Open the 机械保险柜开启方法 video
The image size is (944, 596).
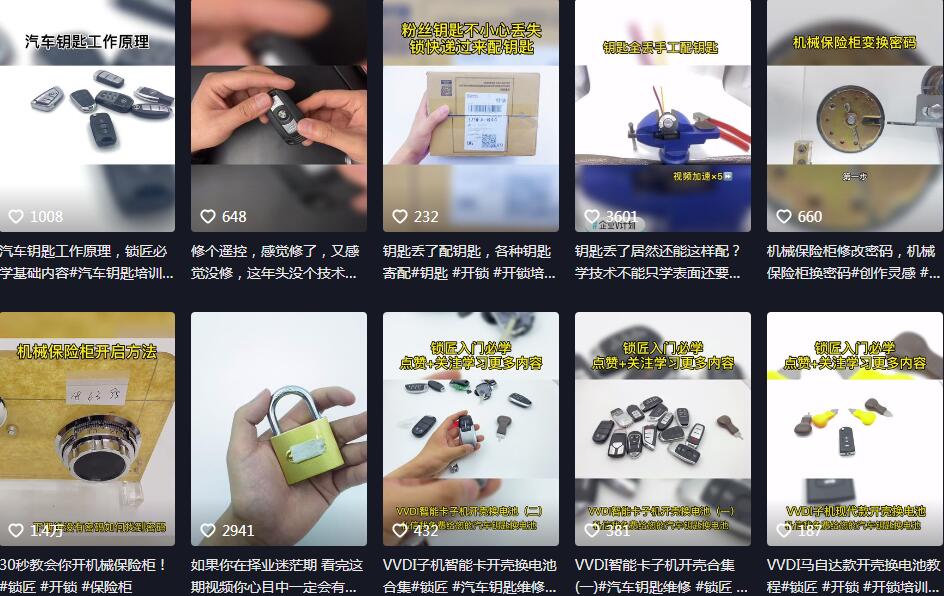(87, 428)
